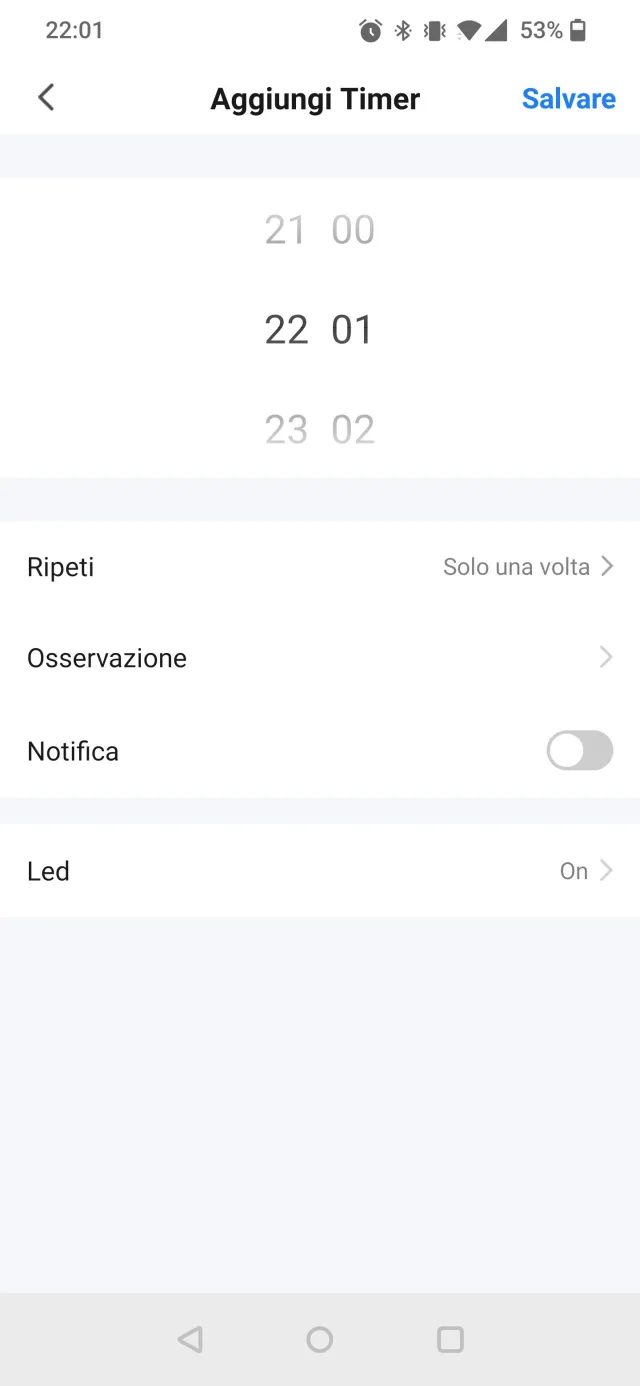Enable the Notifica switch
Screen dimensions: 640x1386
tap(579, 751)
